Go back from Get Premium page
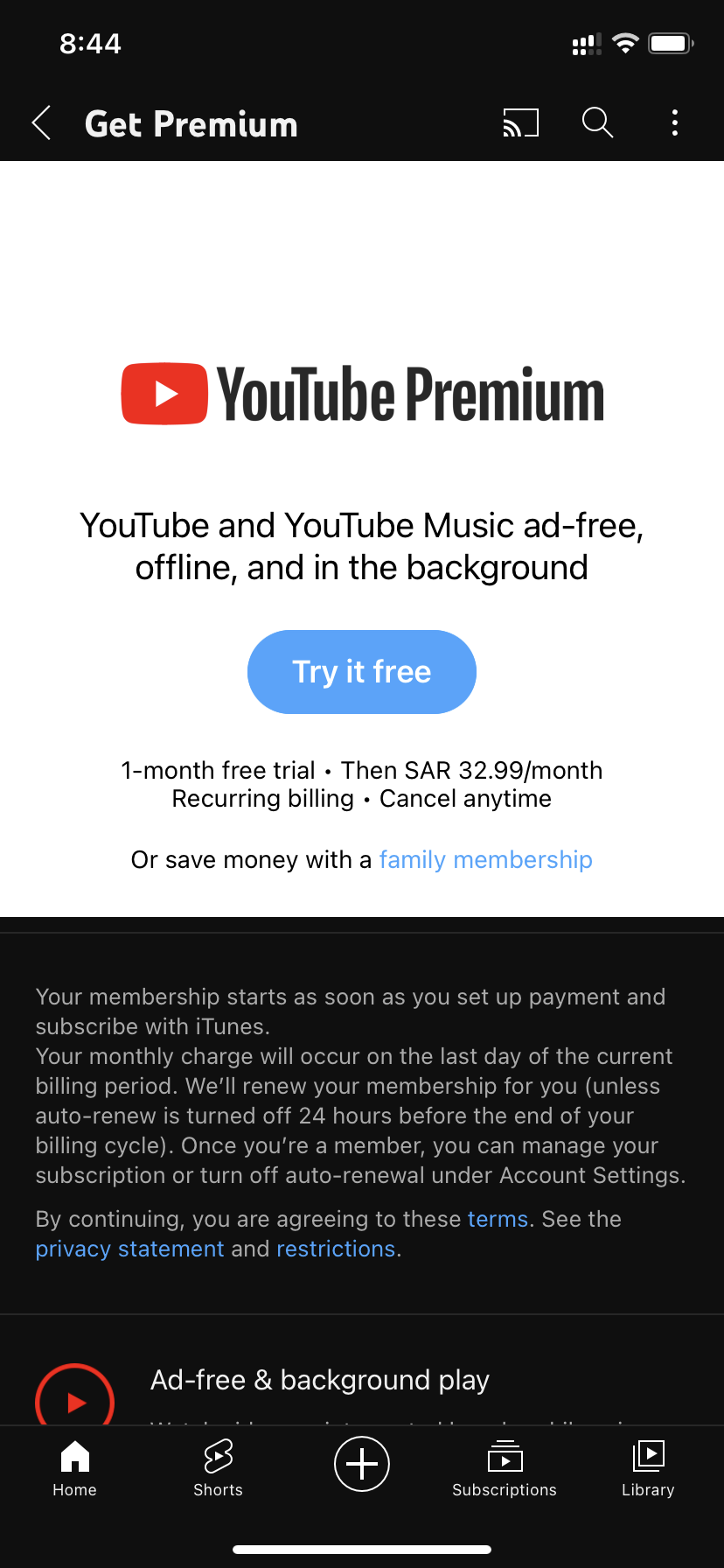Image resolution: width=724 pixels, height=1568 pixels. coord(41,123)
